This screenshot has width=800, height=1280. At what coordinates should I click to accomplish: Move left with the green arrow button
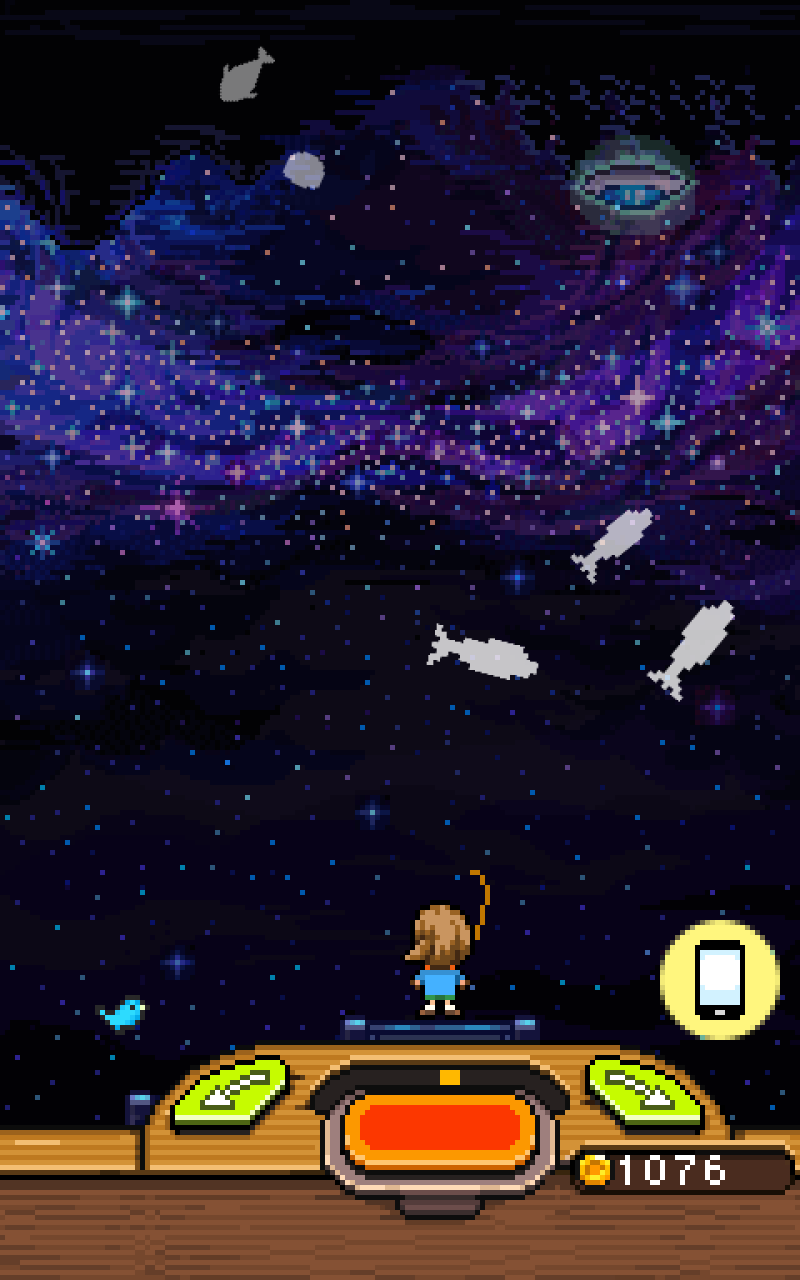[231, 1094]
